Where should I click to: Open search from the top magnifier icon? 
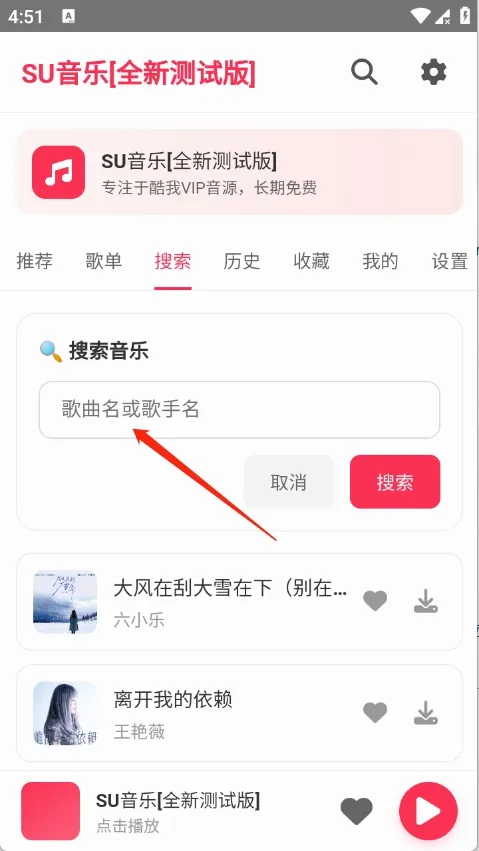point(364,72)
